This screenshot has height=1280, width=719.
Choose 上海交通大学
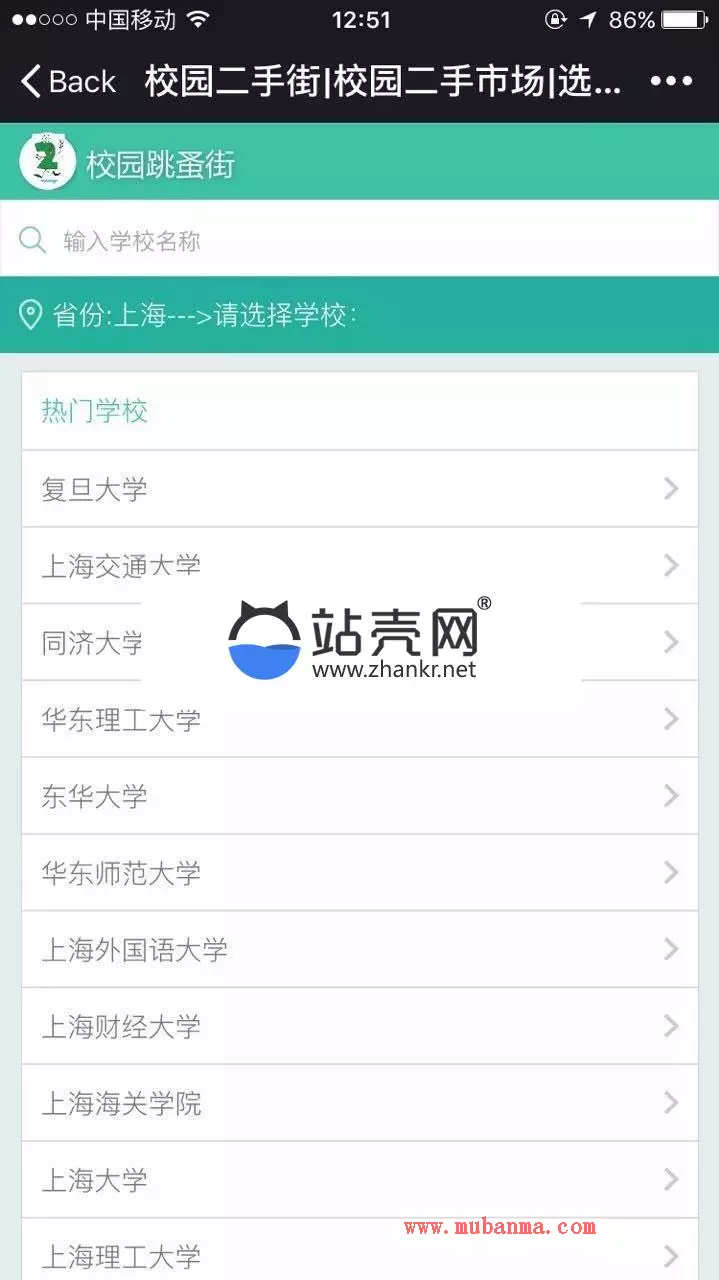[x=359, y=566]
